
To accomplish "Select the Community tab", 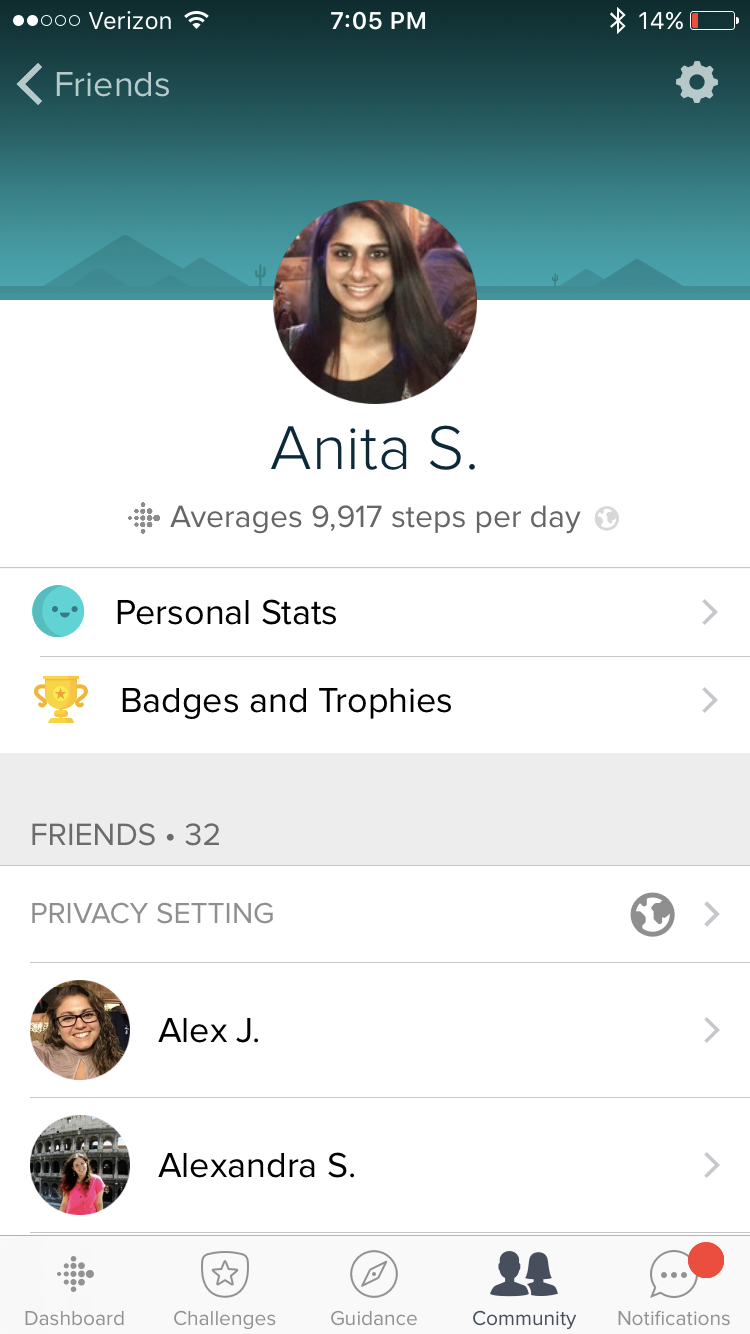I will coord(524,1288).
